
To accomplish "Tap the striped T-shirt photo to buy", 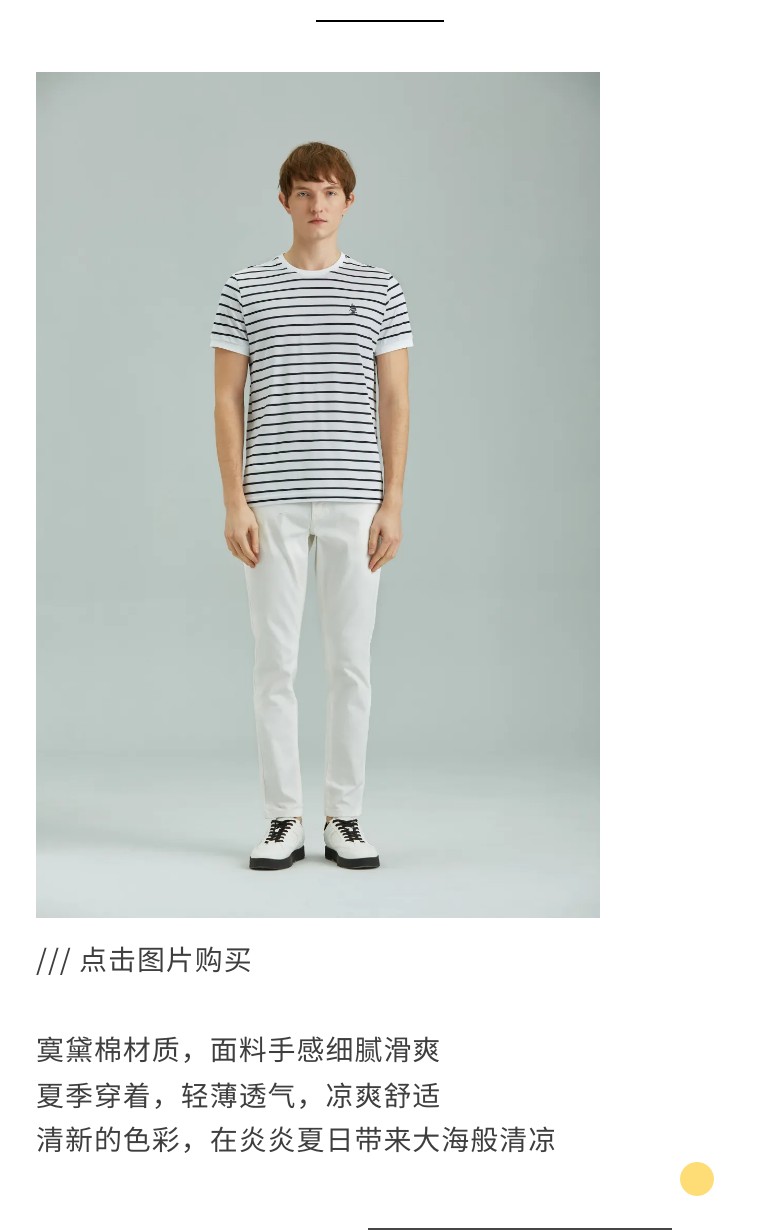I will point(317,494).
